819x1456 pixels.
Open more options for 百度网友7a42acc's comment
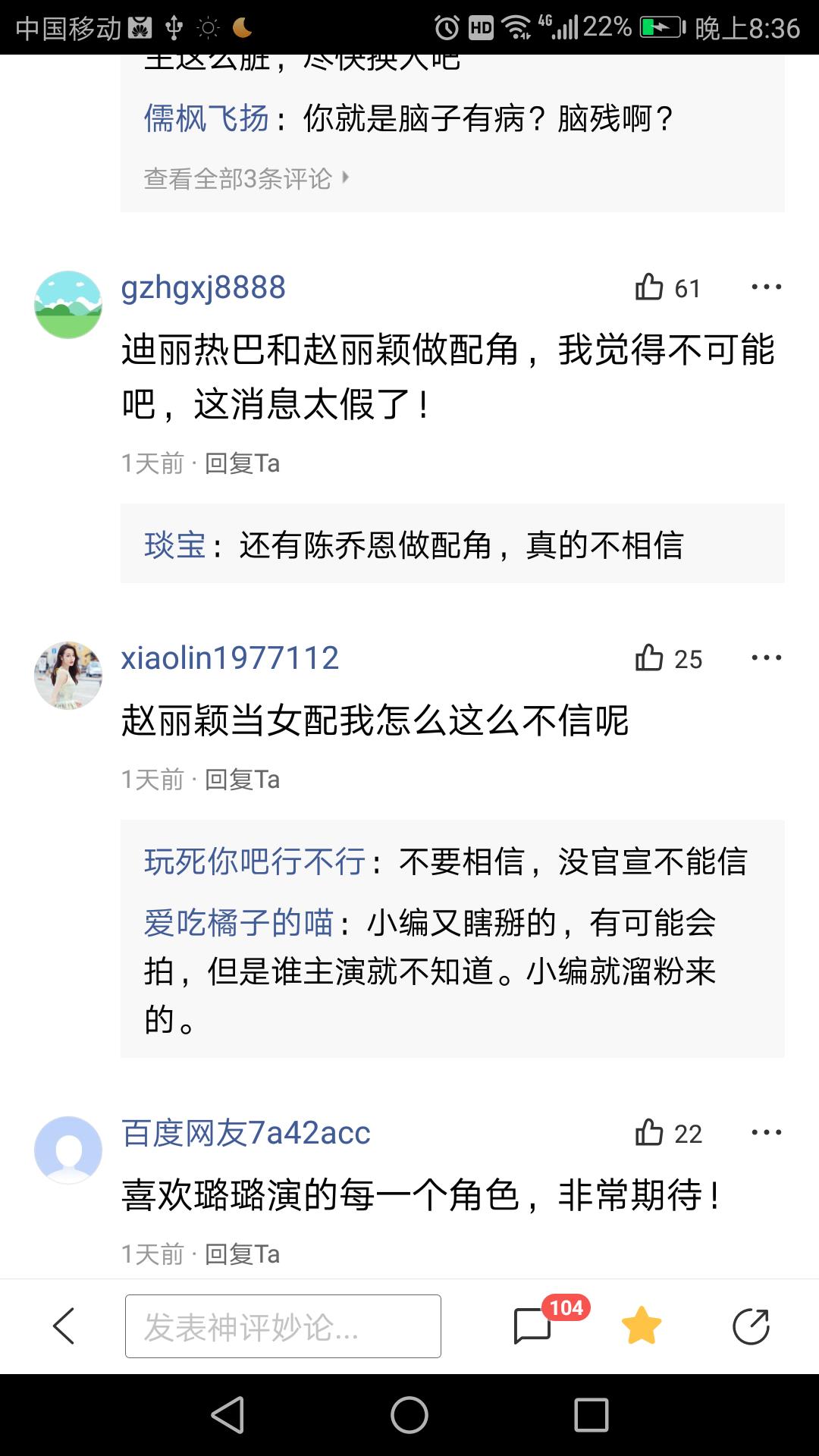click(766, 1133)
